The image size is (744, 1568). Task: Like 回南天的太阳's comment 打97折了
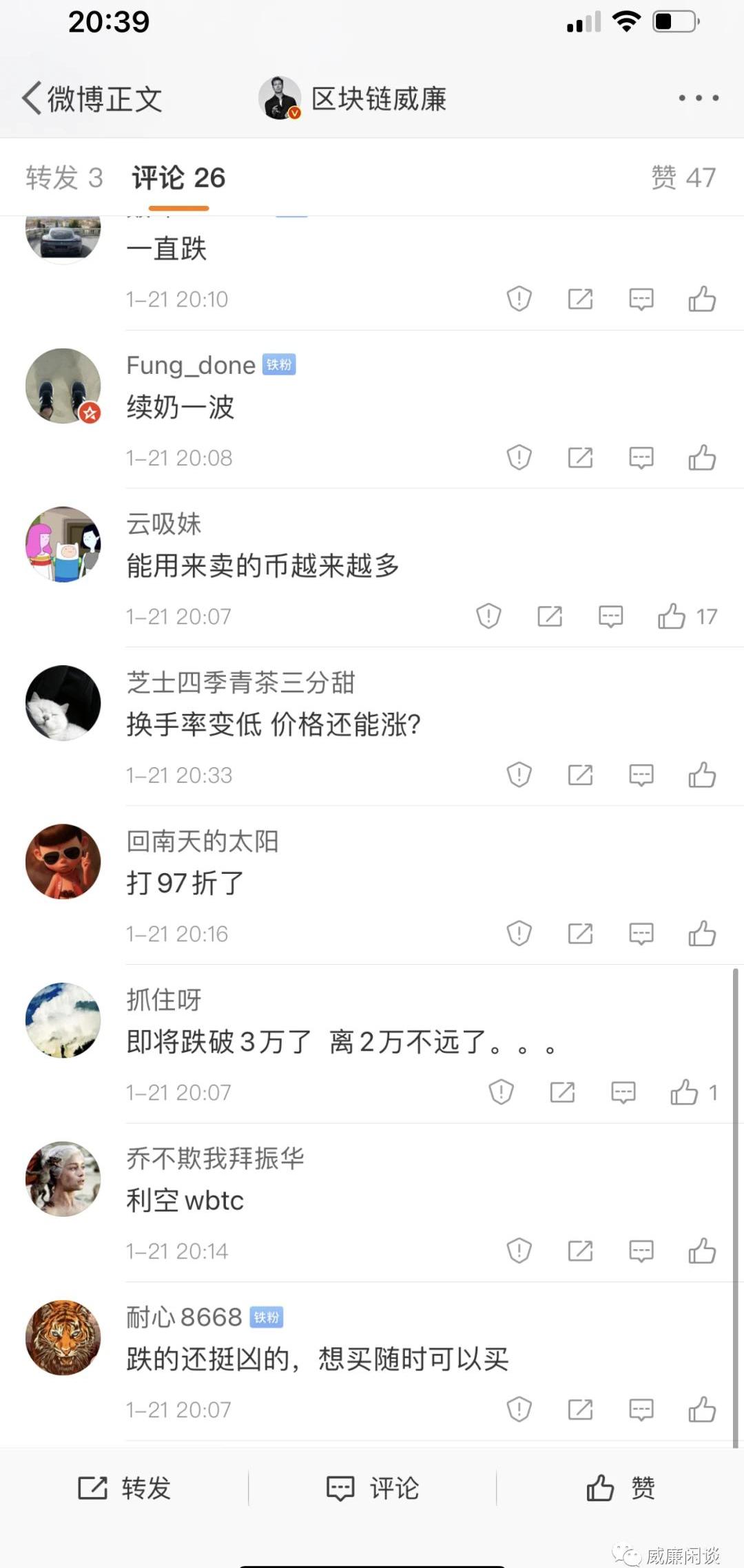pos(702,934)
